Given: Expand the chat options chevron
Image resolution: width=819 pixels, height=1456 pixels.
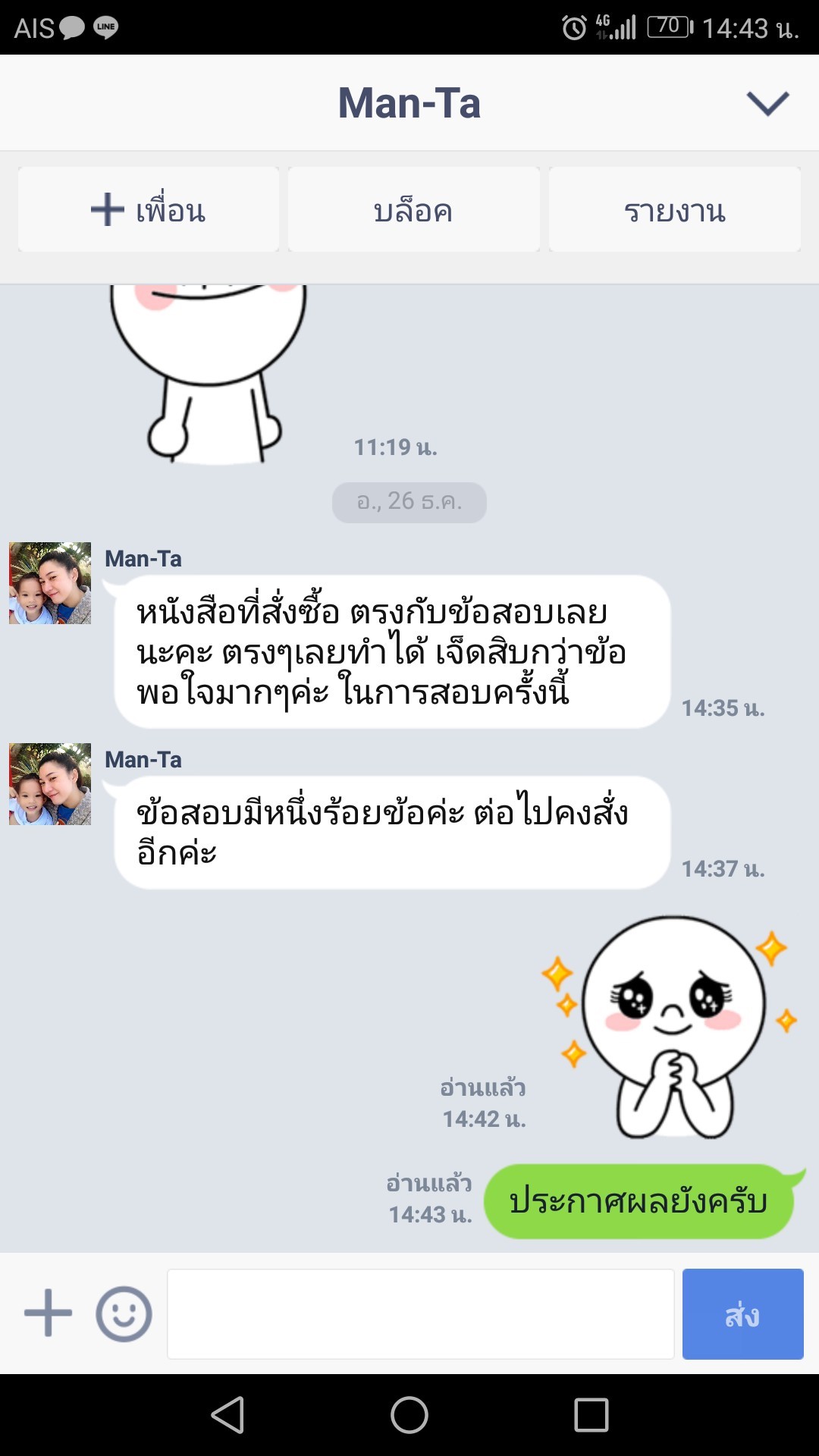Looking at the screenshot, I should pyautogui.click(x=767, y=103).
